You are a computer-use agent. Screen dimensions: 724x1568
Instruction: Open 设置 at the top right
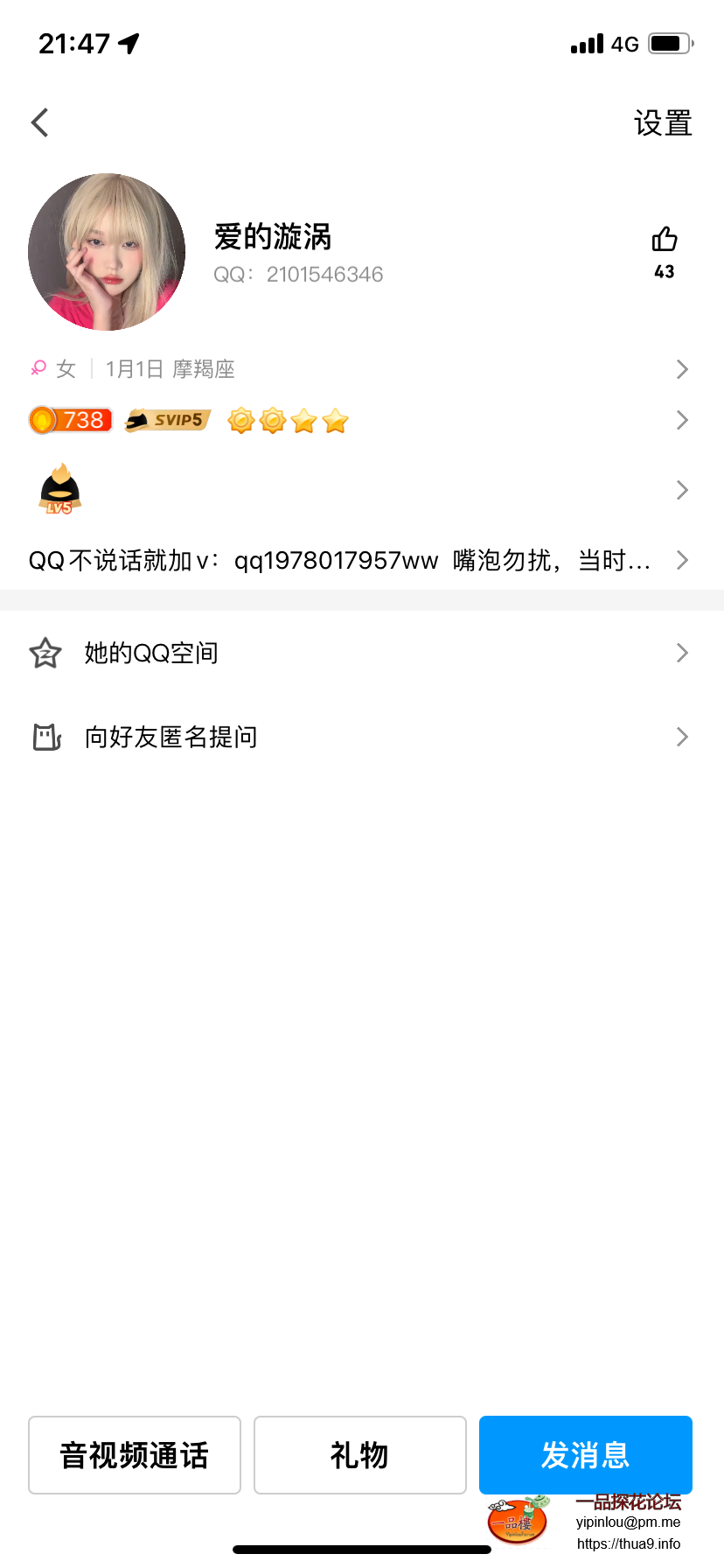pyautogui.click(x=663, y=123)
